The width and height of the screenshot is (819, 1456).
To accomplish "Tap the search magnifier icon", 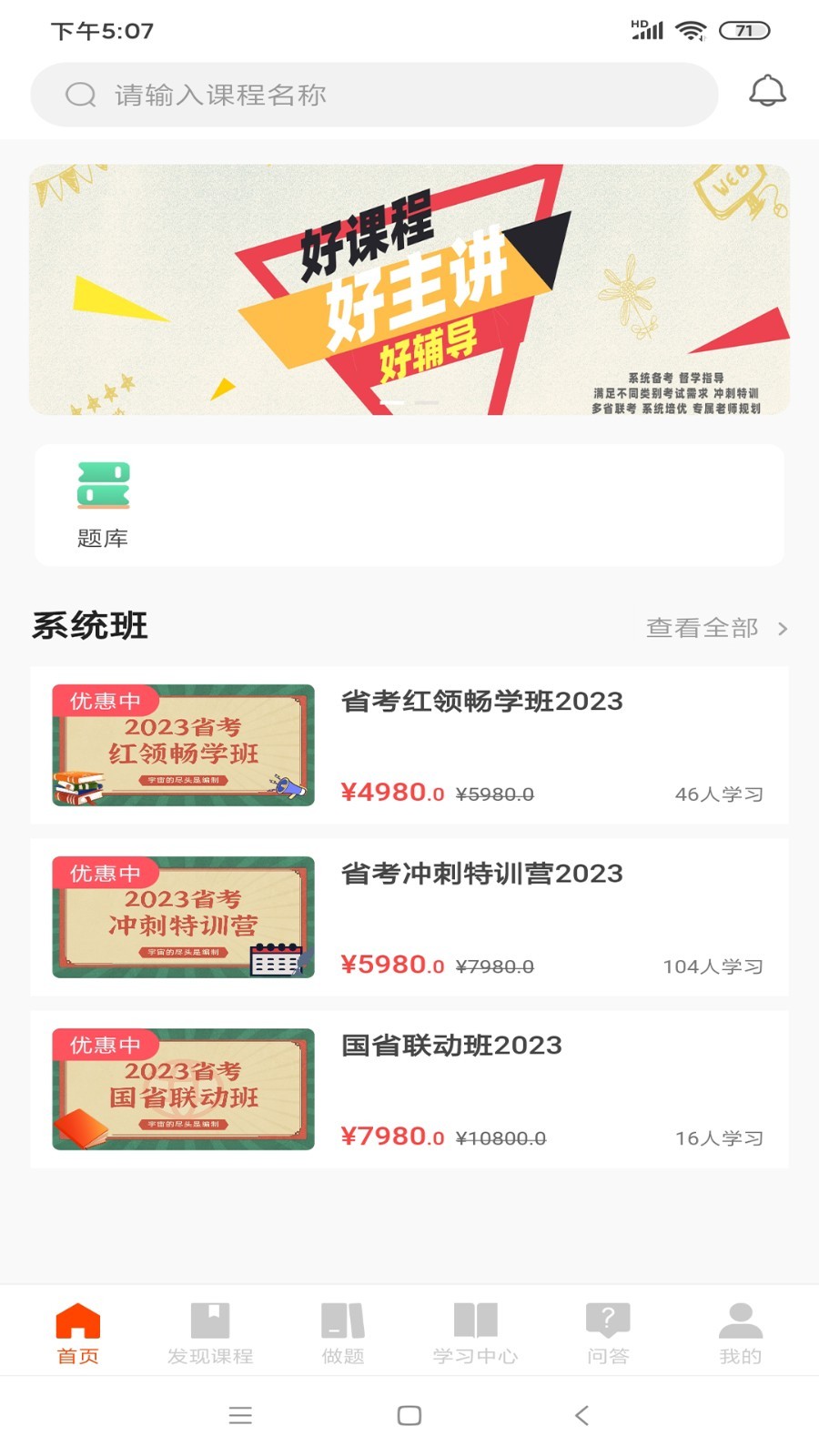I will [80, 94].
